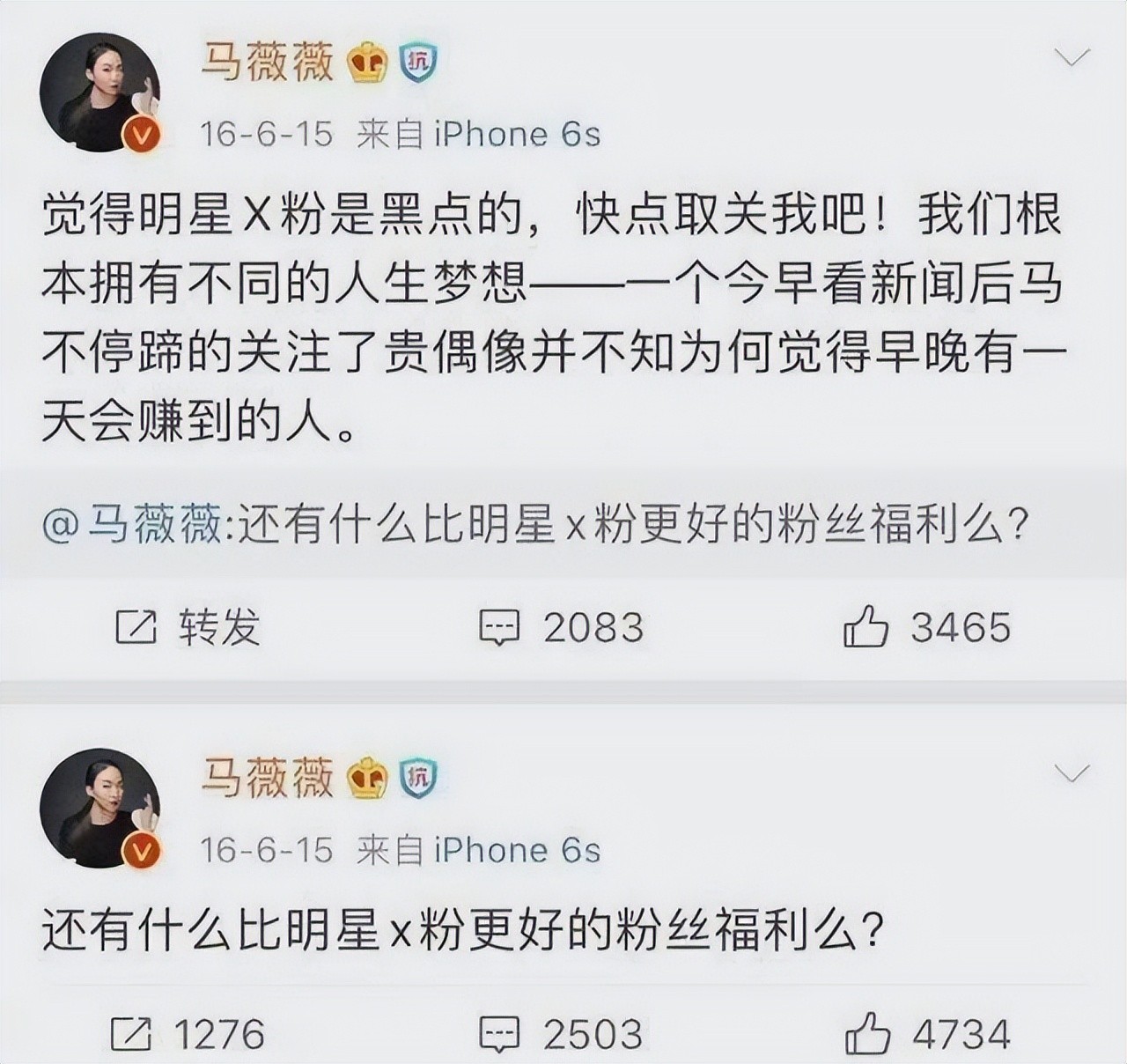The width and height of the screenshot is (1127, 1064).
Task: Open the dropdown chevron on the 觉得明星X粉 post
Action: [1072, 59]
